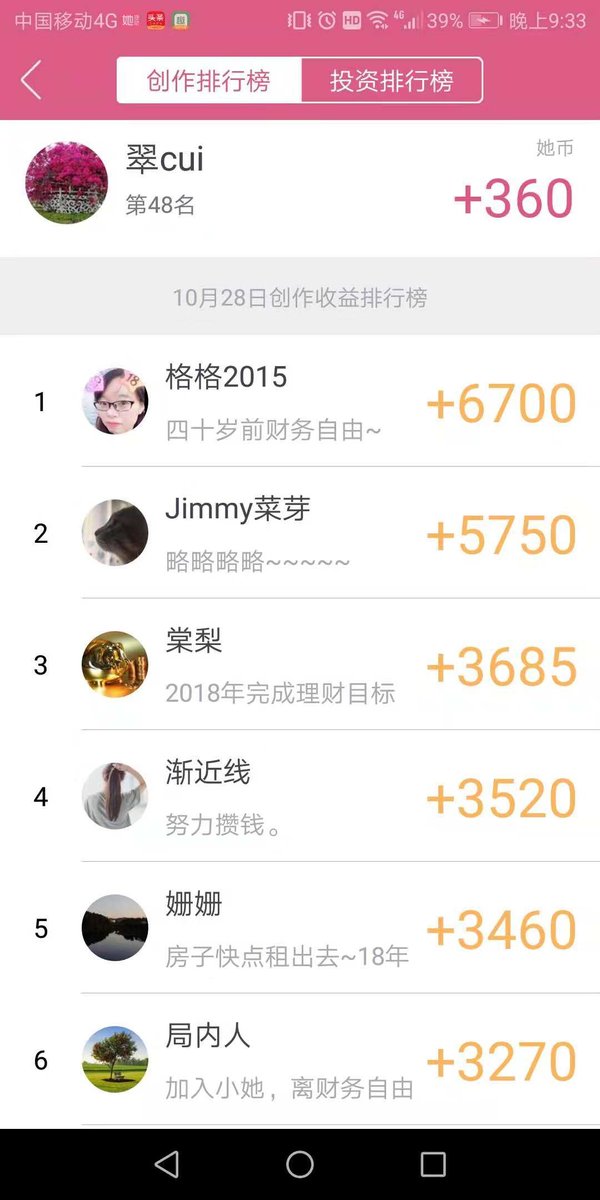The height and width of the screenshot is (1200, 600).
Task: Switch to the 投资排行榜 tab
Action: 392,80
